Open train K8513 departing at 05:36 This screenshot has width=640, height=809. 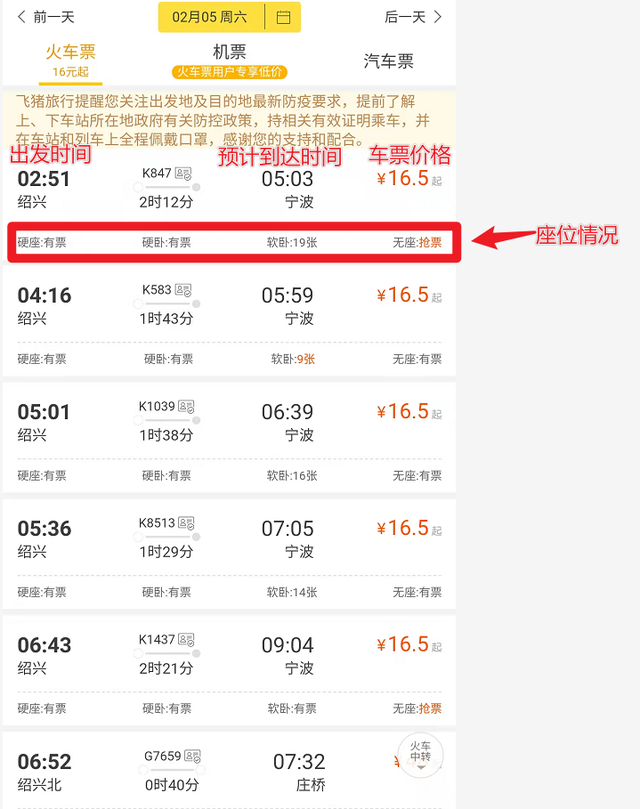228,539
